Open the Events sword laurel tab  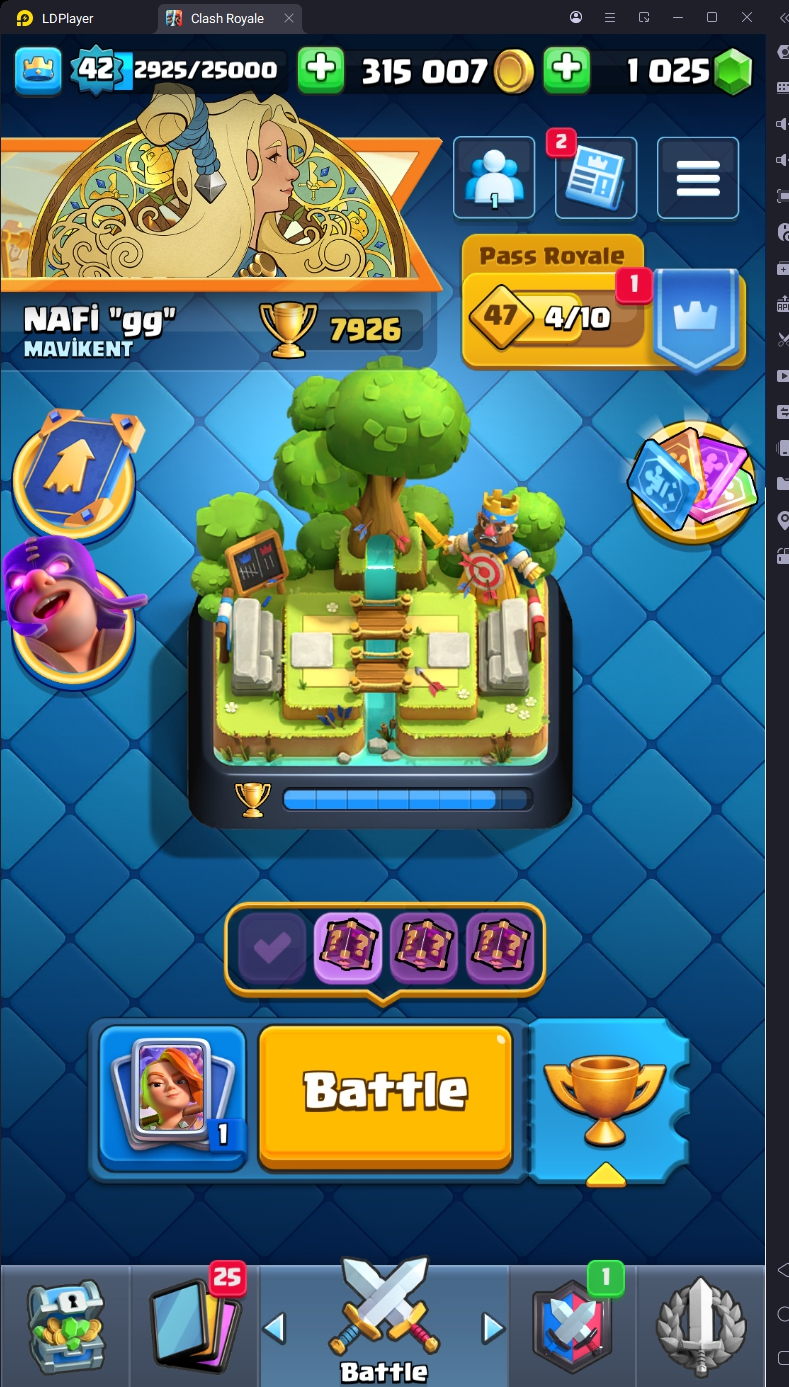coord(700,1325)
